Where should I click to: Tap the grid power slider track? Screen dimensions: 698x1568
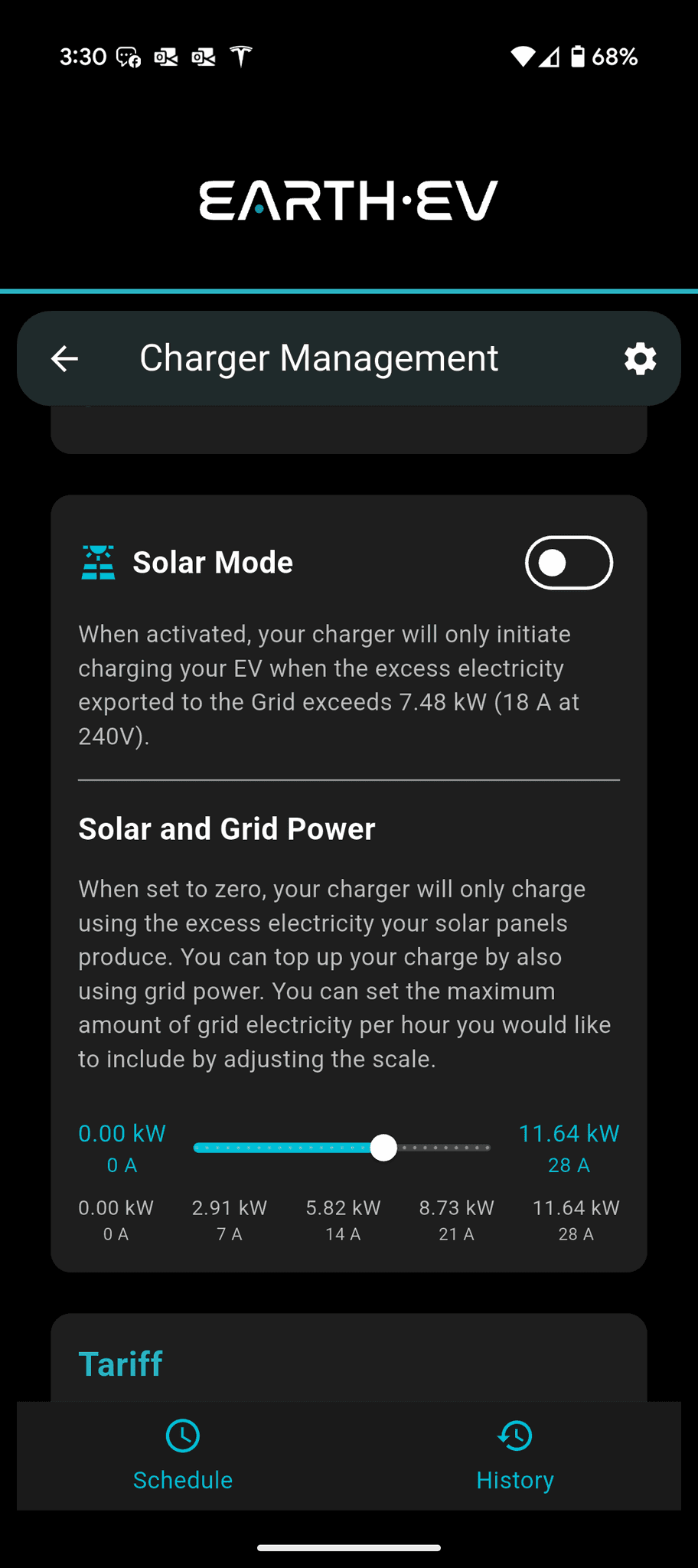pos(341,1148)
